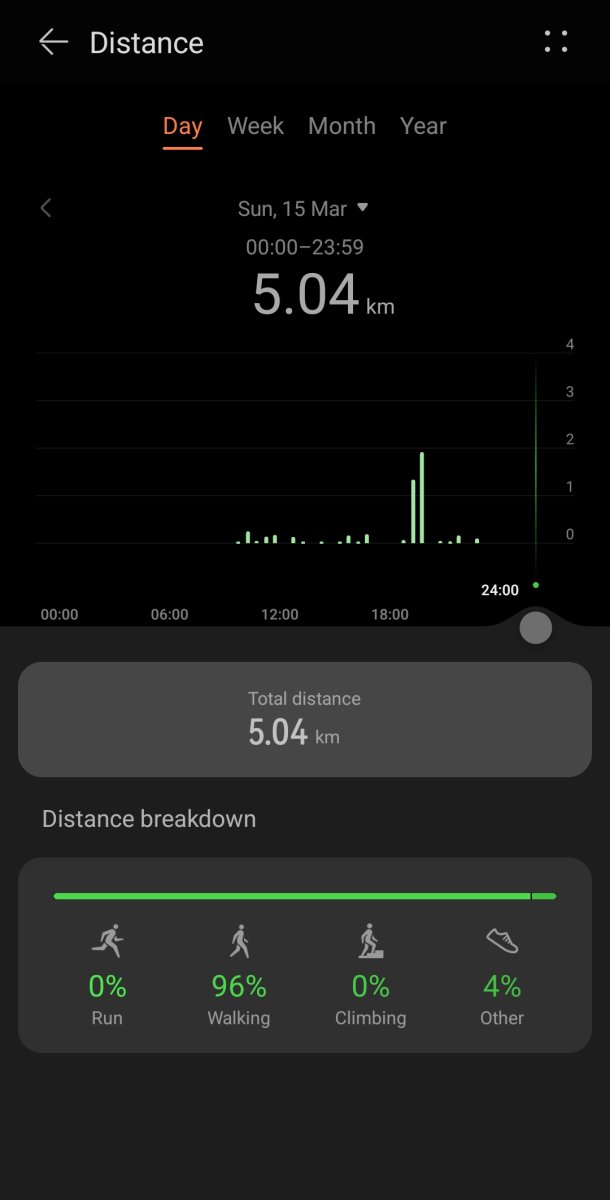Go to the previous day
The height and width of the screenshot is (1200, 610).
pyautogui.click(x=46, y=208)
